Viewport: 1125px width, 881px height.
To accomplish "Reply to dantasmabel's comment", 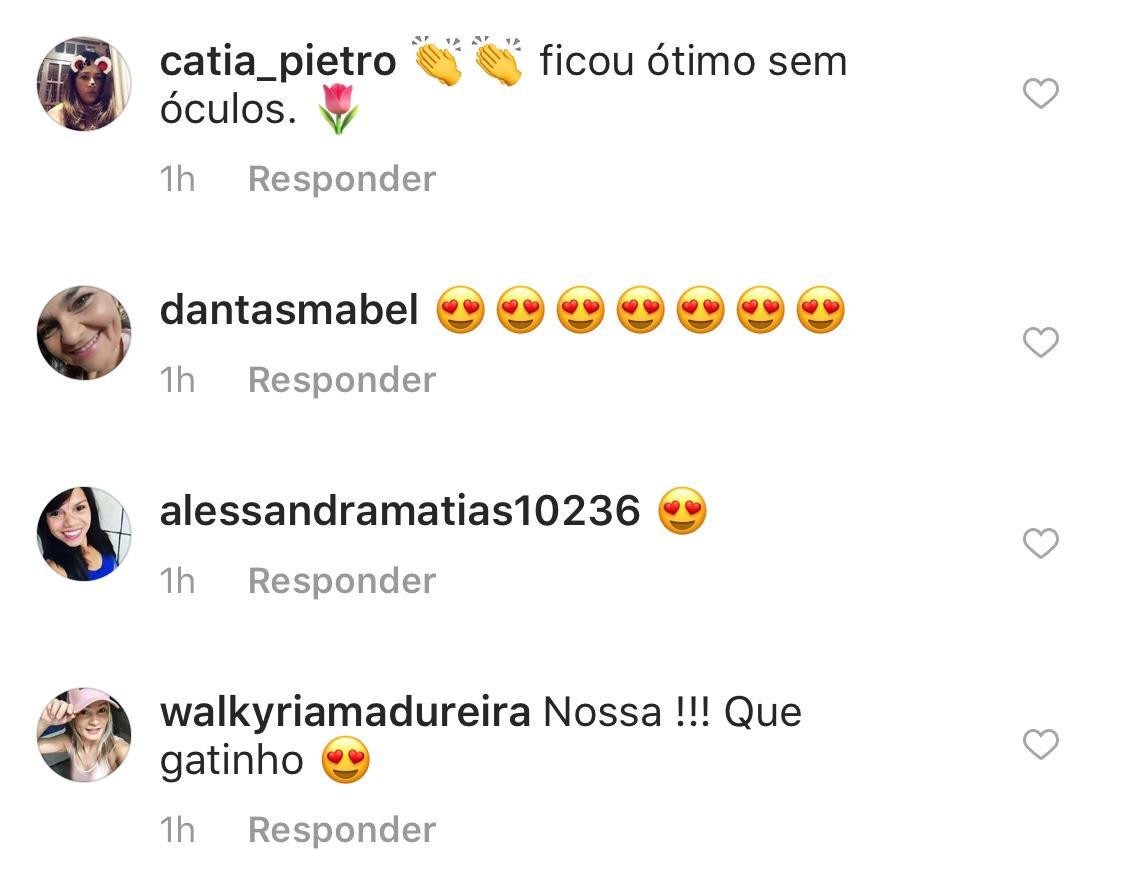I will point(341,380).
